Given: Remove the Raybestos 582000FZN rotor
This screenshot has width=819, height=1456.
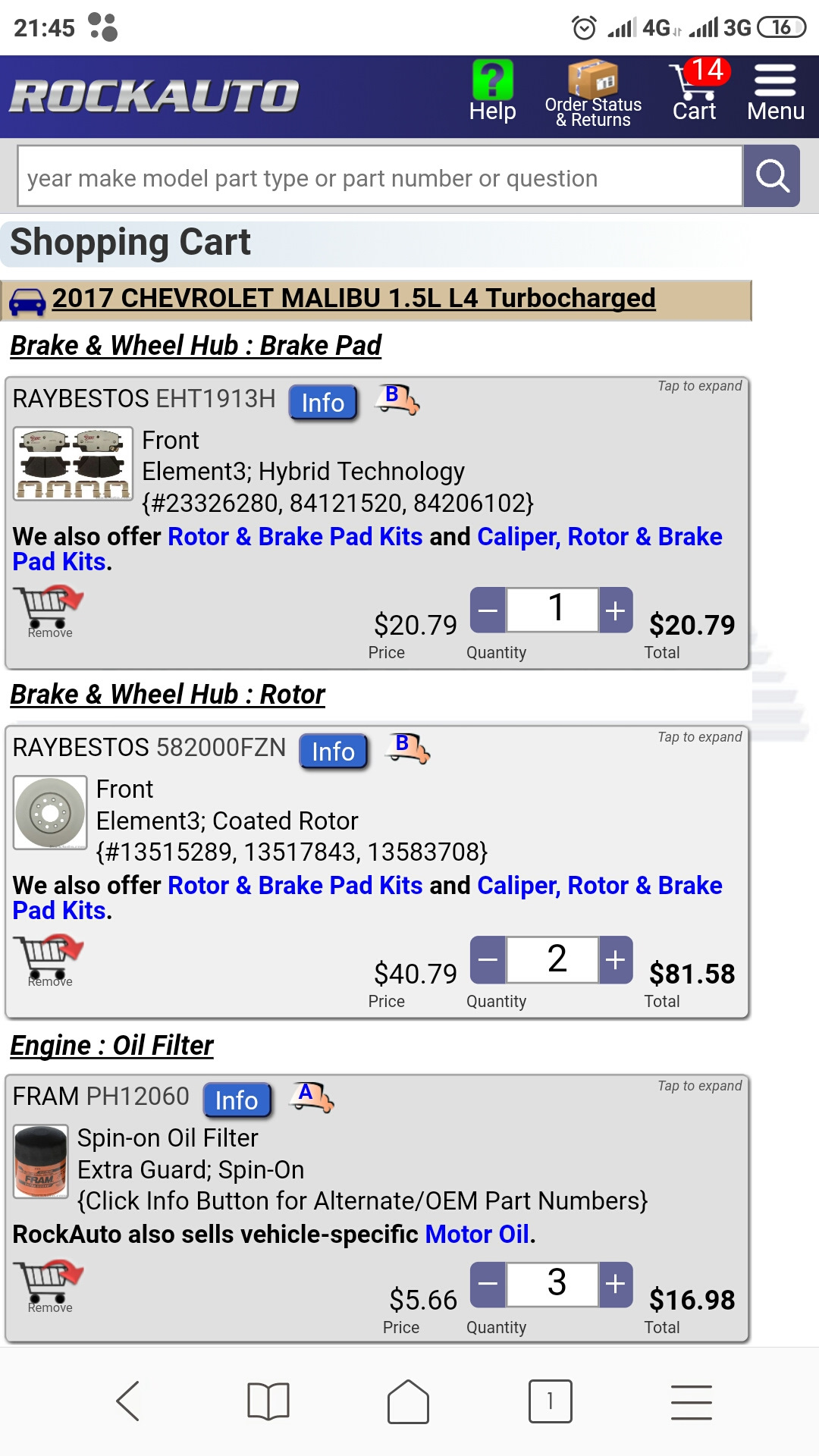Looking at the screenshot, I should [x=50, y=960].
